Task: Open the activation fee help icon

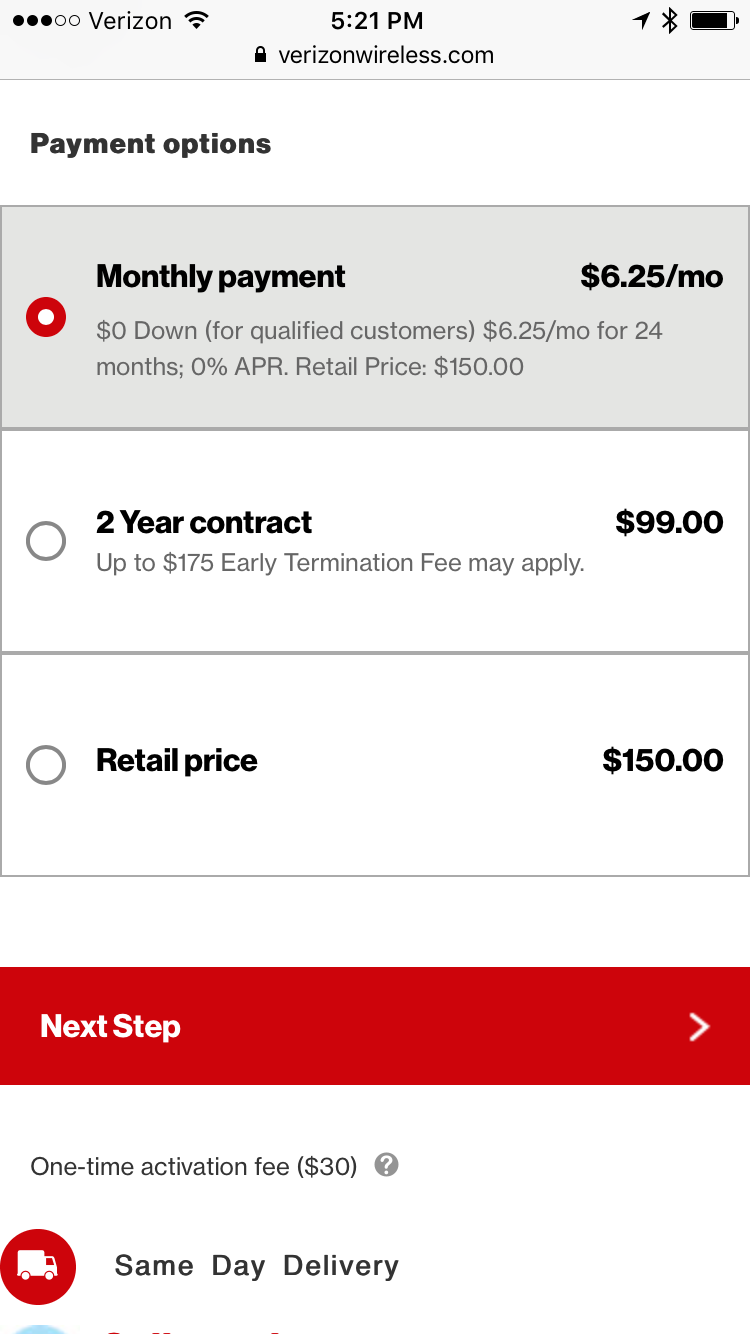Action: pyautogui.click(x=386, y=1165)
